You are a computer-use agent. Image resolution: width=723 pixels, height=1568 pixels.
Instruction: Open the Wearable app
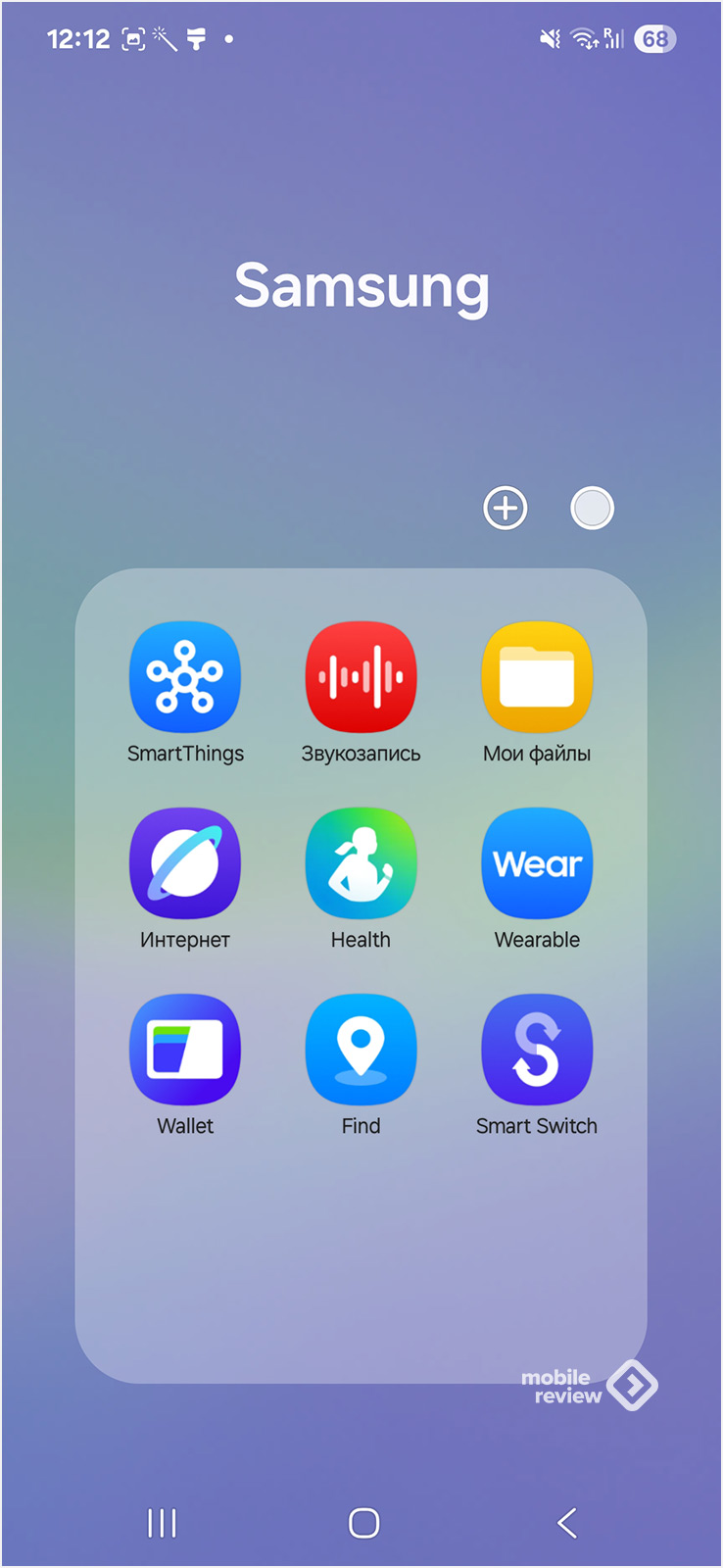click(x=537, y=863)
